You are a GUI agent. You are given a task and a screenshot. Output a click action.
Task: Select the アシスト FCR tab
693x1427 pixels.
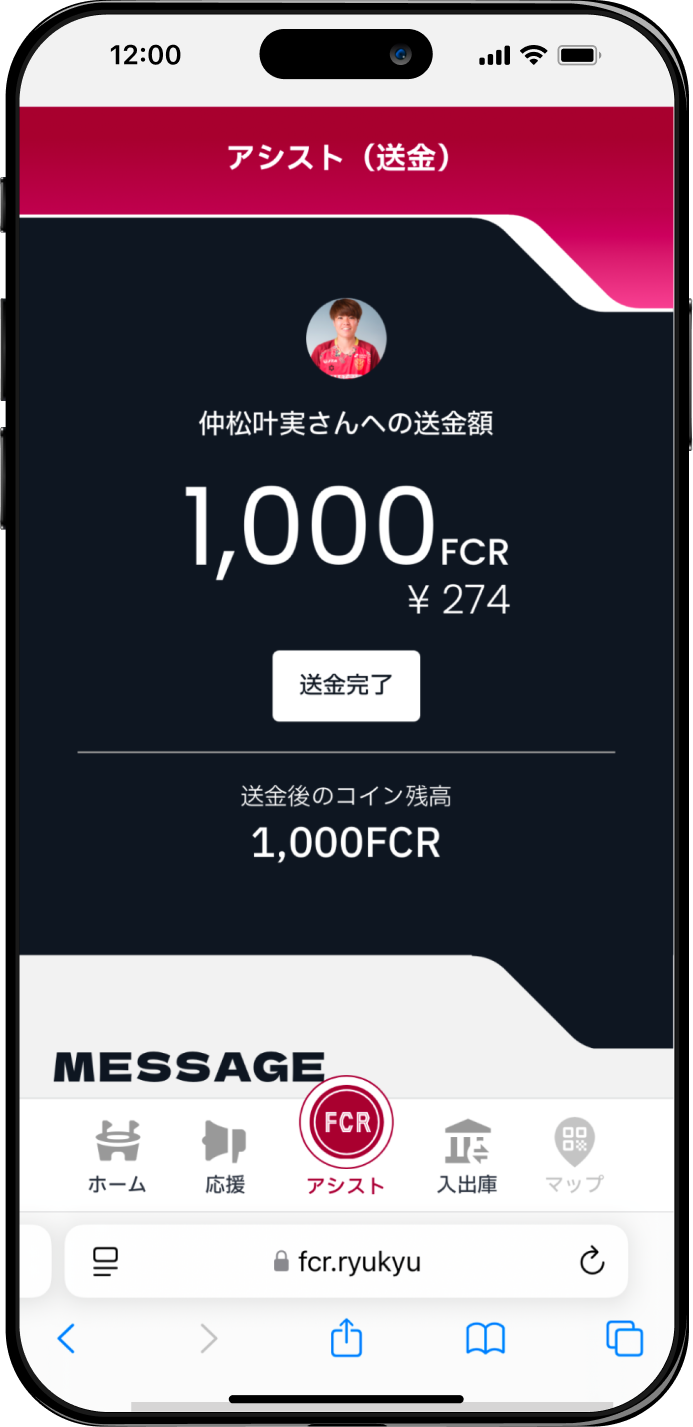click(346, 1135)
